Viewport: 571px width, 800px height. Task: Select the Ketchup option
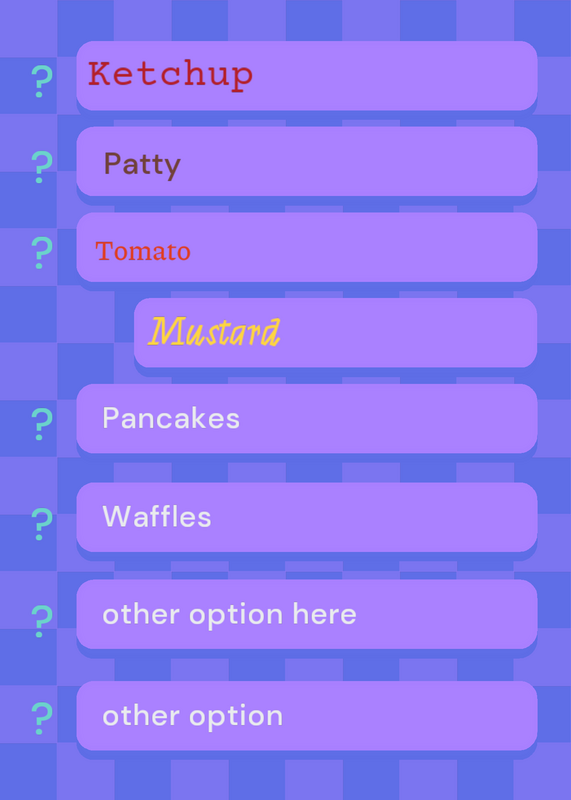(x=307, y=76)
